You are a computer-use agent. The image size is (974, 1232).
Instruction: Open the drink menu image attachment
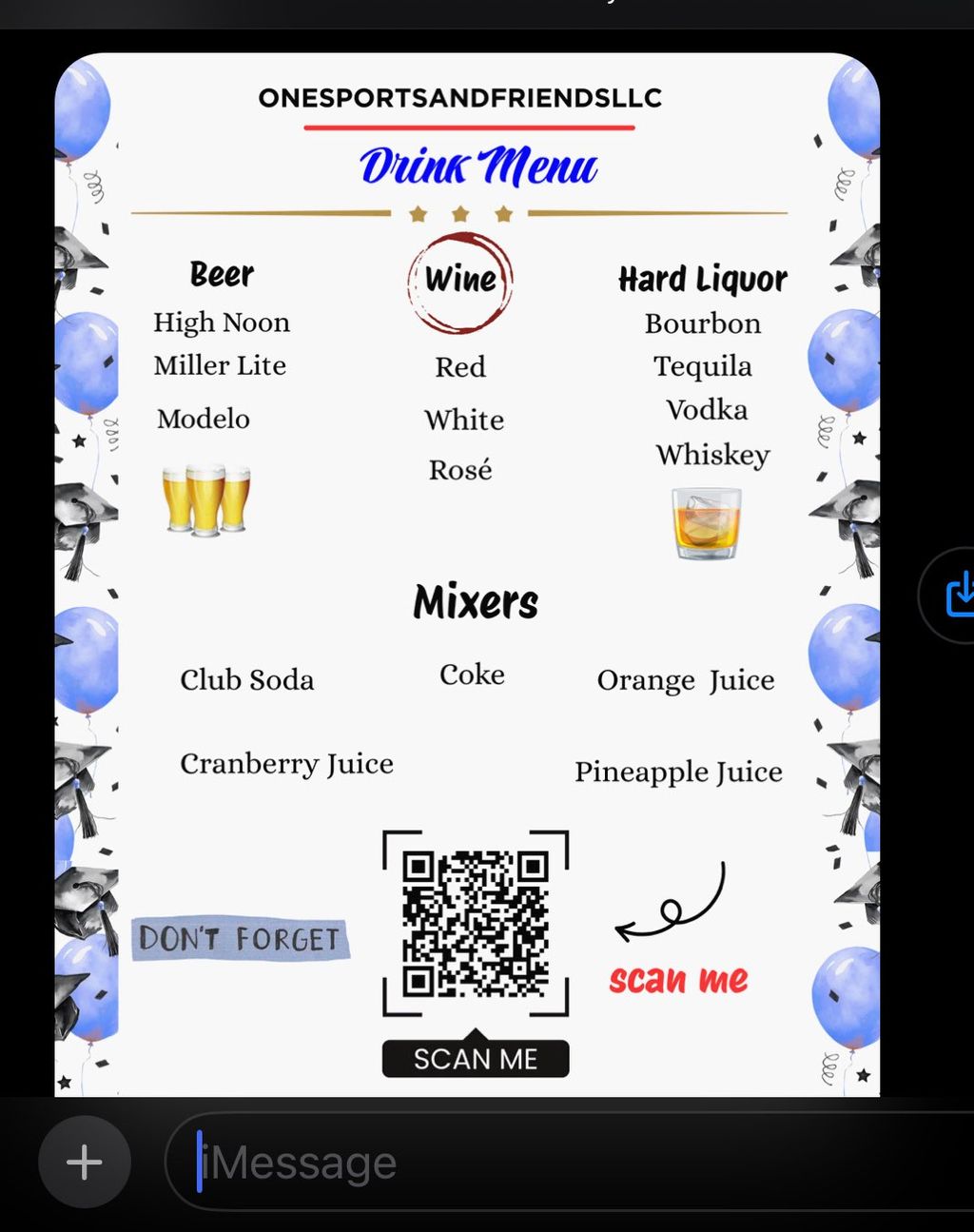(x=466, y=571)
